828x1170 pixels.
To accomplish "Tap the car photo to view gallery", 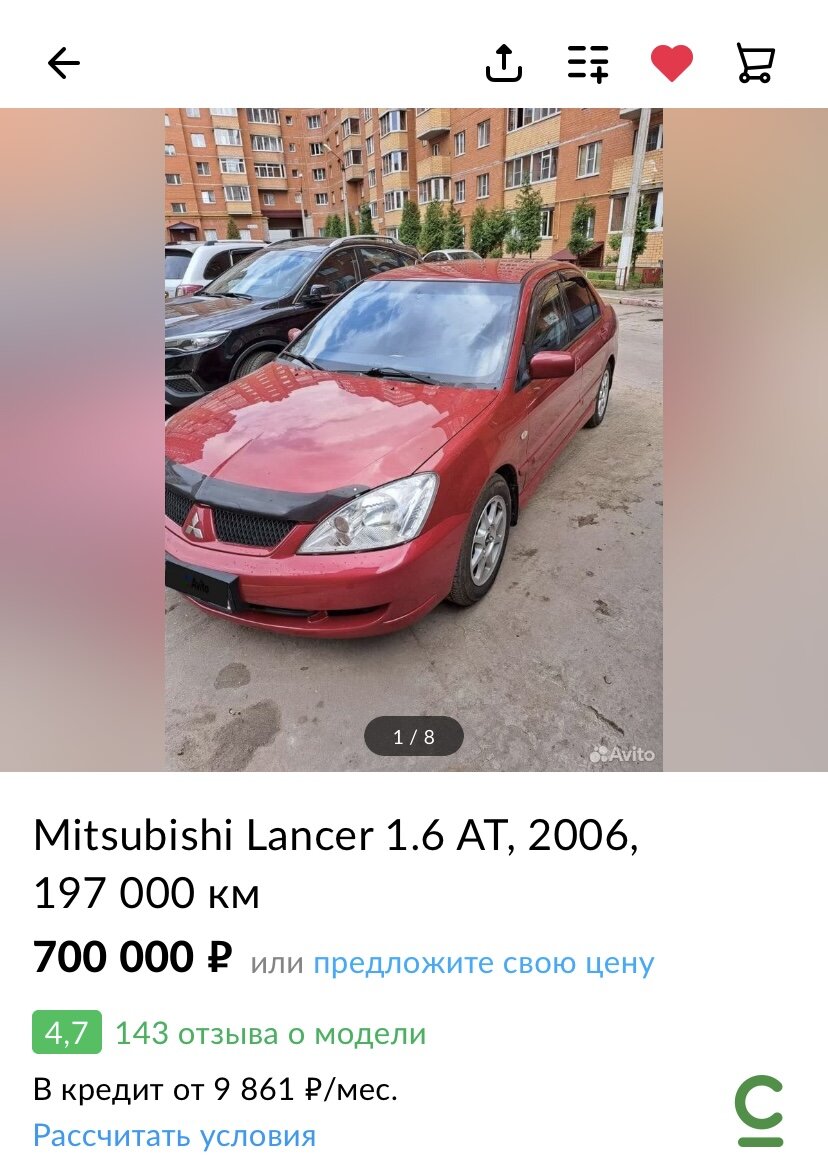I will (x=413, y=430).
